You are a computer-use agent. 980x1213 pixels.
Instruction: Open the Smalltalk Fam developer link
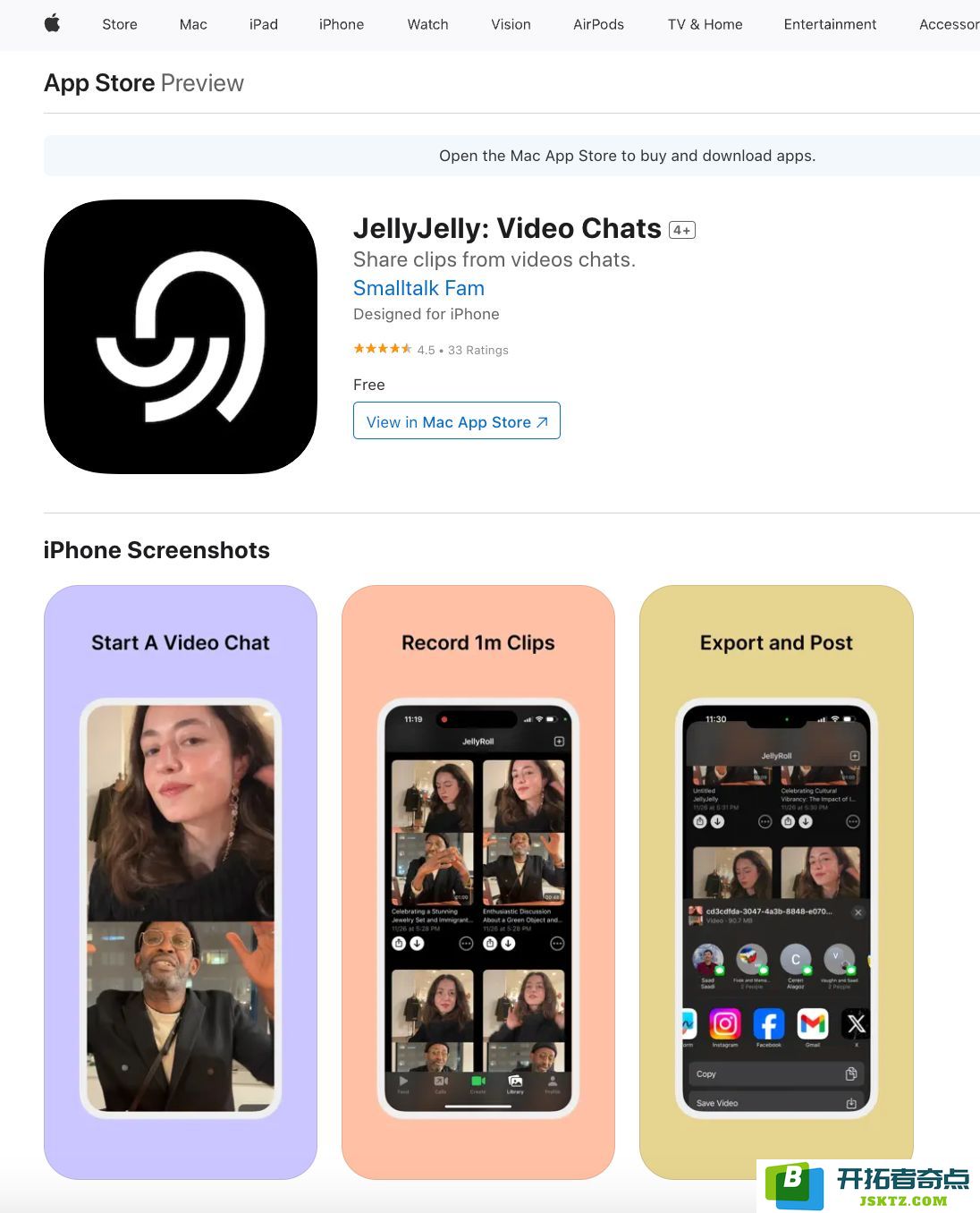(418, 288)
